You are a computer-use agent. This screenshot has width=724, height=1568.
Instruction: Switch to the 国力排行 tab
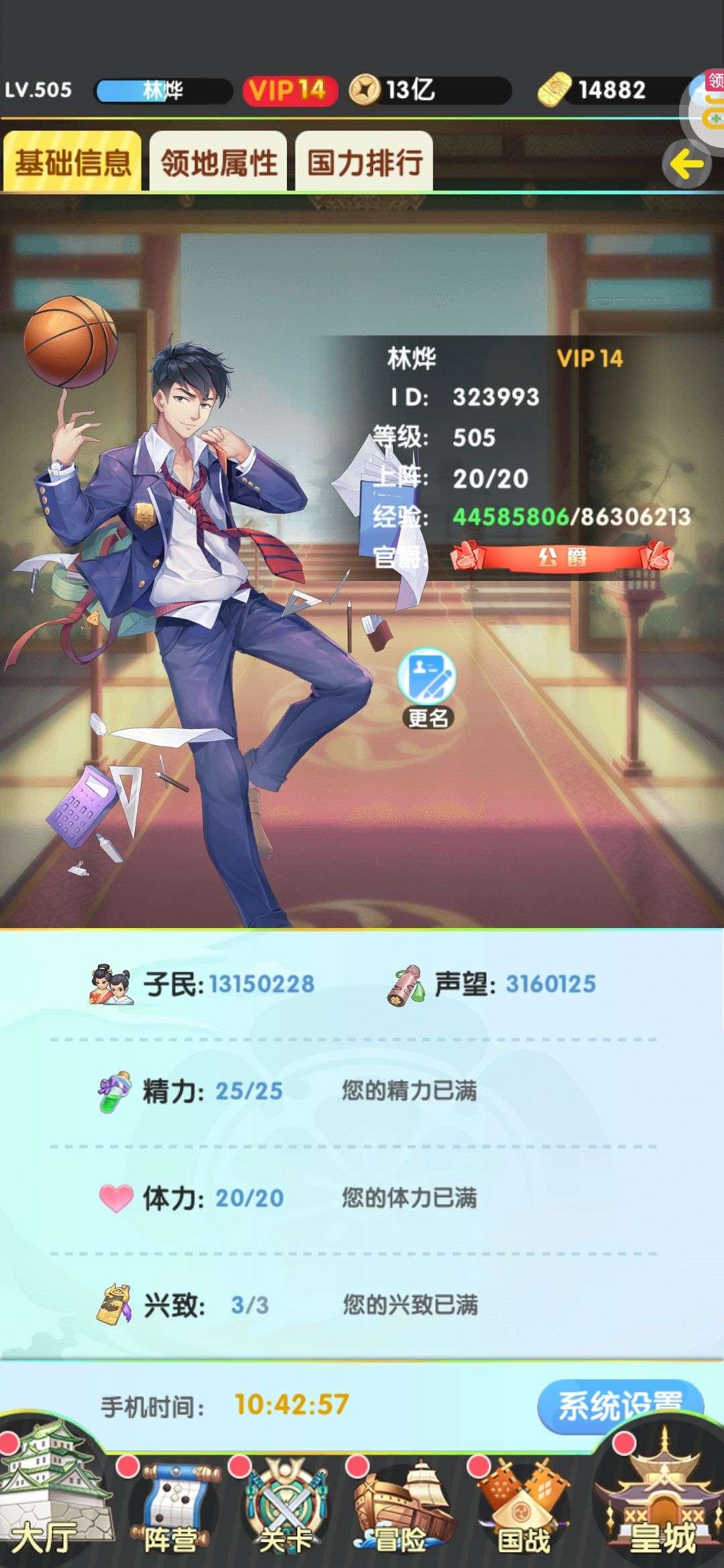tap(365, 161)
